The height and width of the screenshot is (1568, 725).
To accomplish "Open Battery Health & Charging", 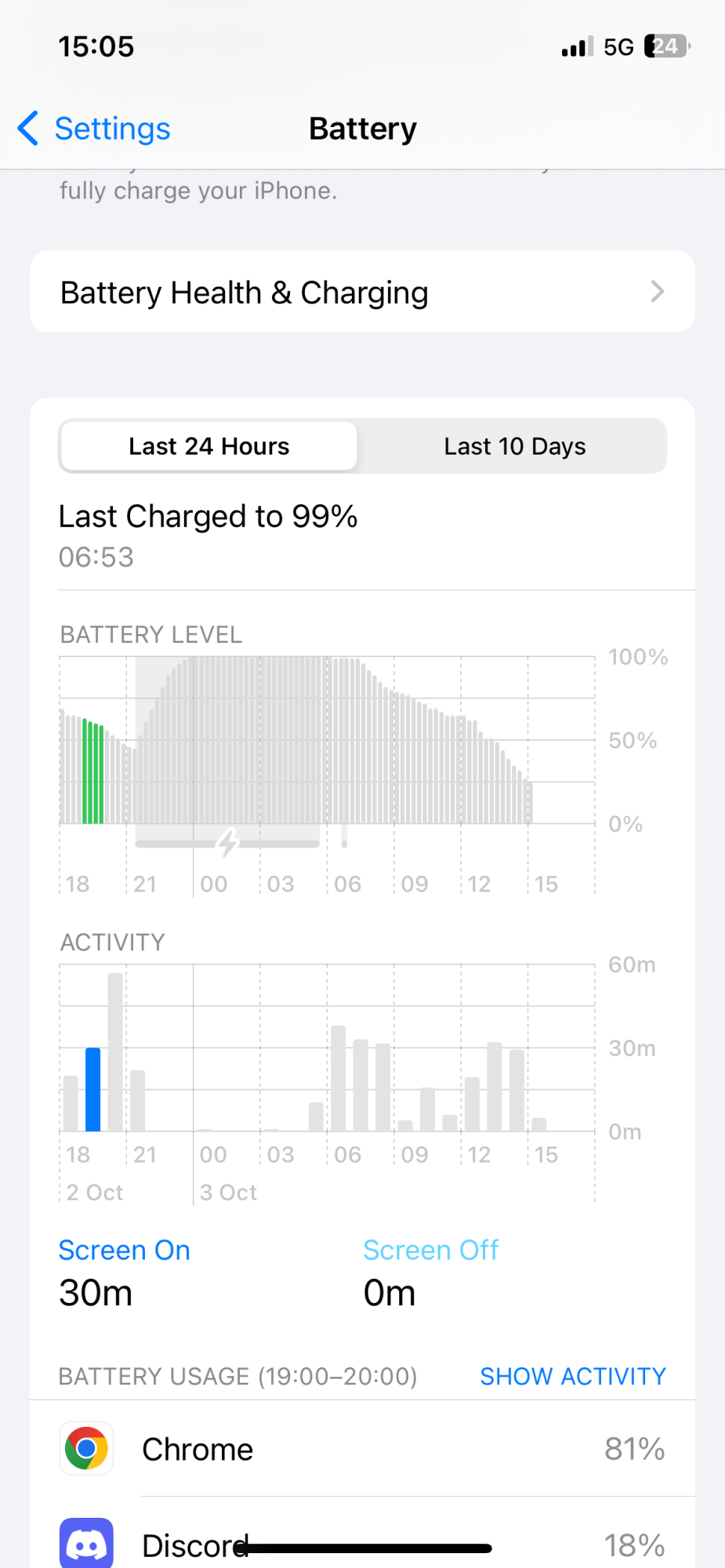I will (x=362, y=292).
